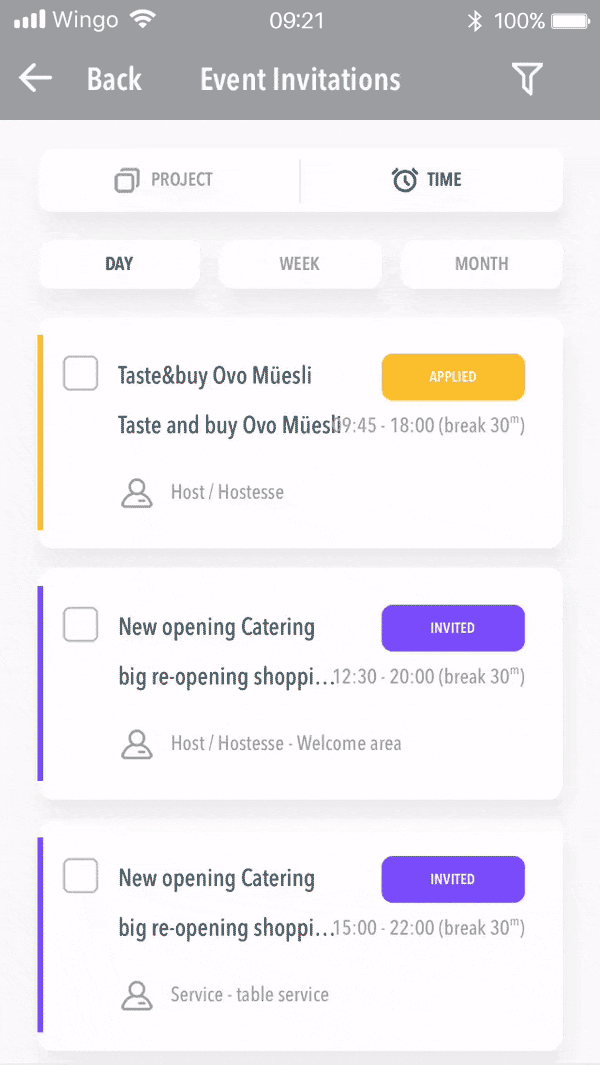The height and width of the screenshot is (1065, 600).
Task: Go back using the arrow icon
Action: tap(35, 79)
